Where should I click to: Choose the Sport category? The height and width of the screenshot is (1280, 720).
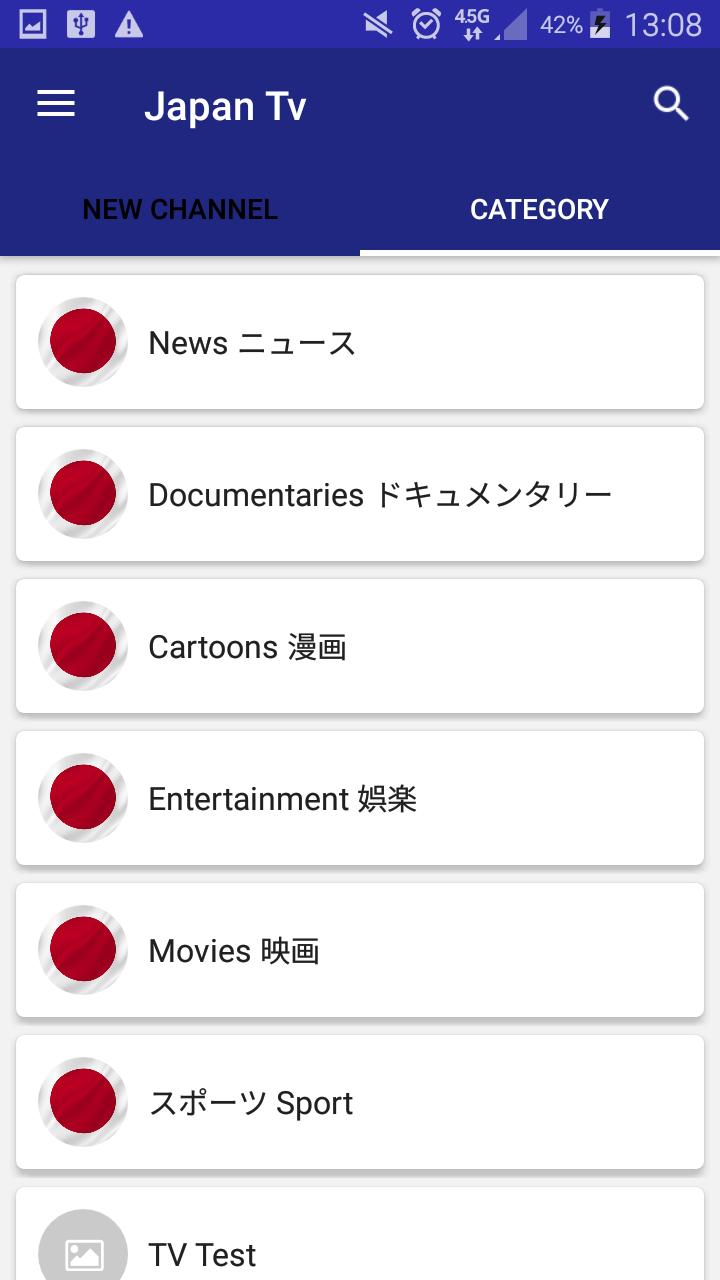pyautogui.click(x=360, y=1102)
